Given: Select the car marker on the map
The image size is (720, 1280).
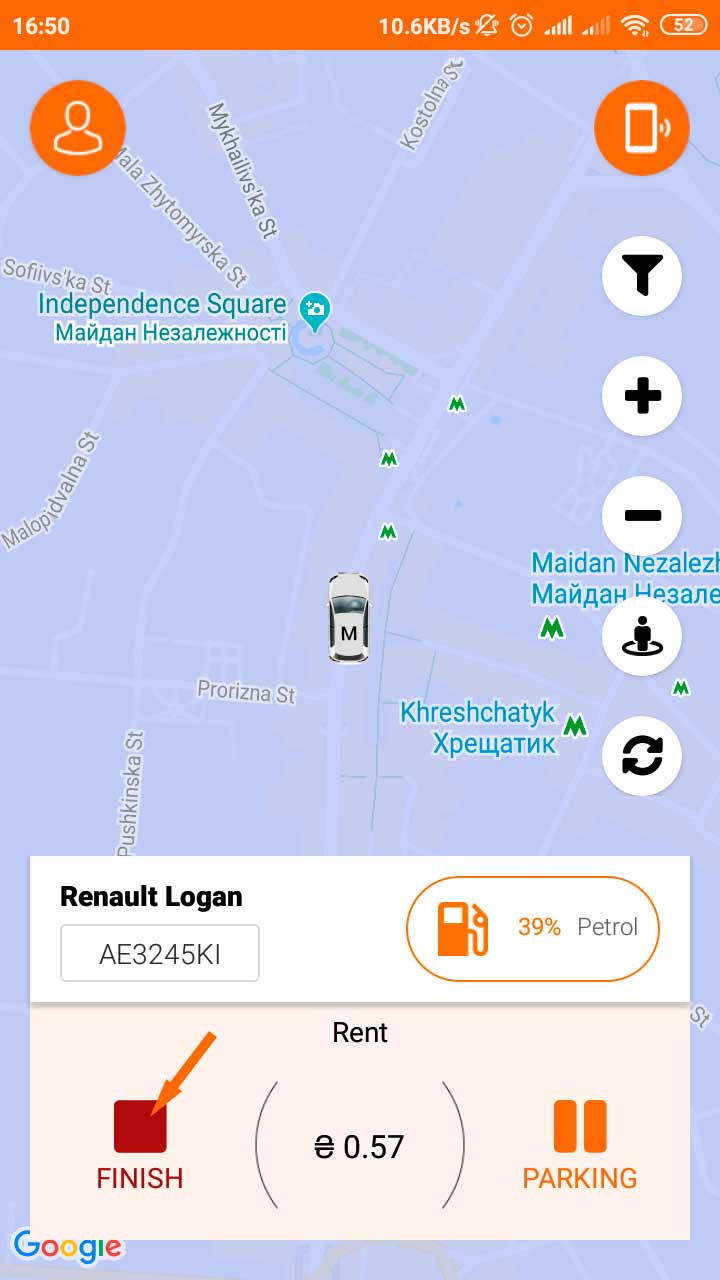Looking at the screenshot, I should (x=349, y=617).
